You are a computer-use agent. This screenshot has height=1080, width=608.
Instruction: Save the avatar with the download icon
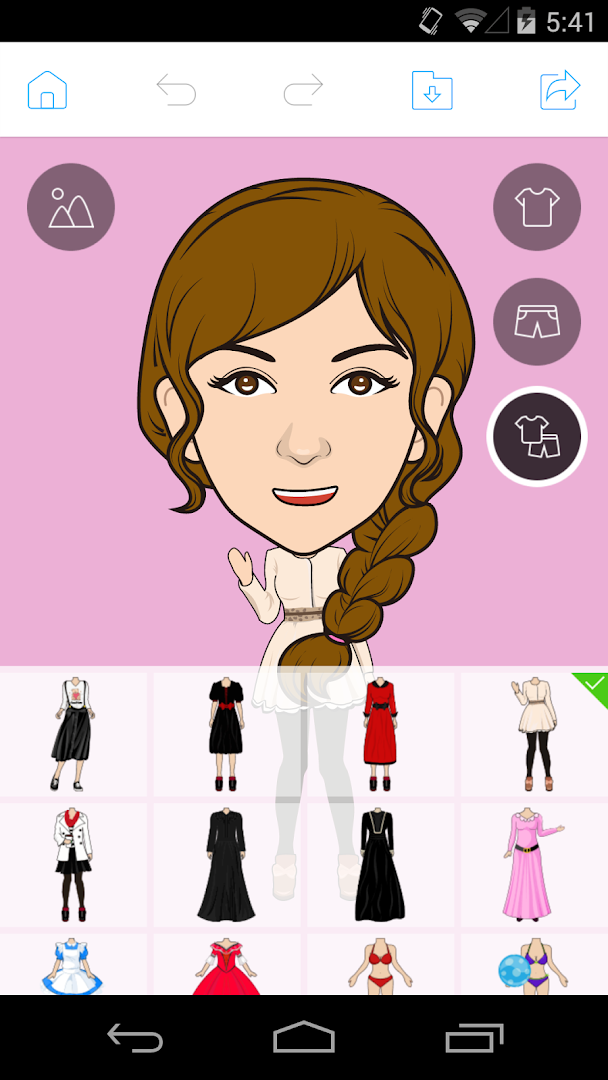(432, 91)
